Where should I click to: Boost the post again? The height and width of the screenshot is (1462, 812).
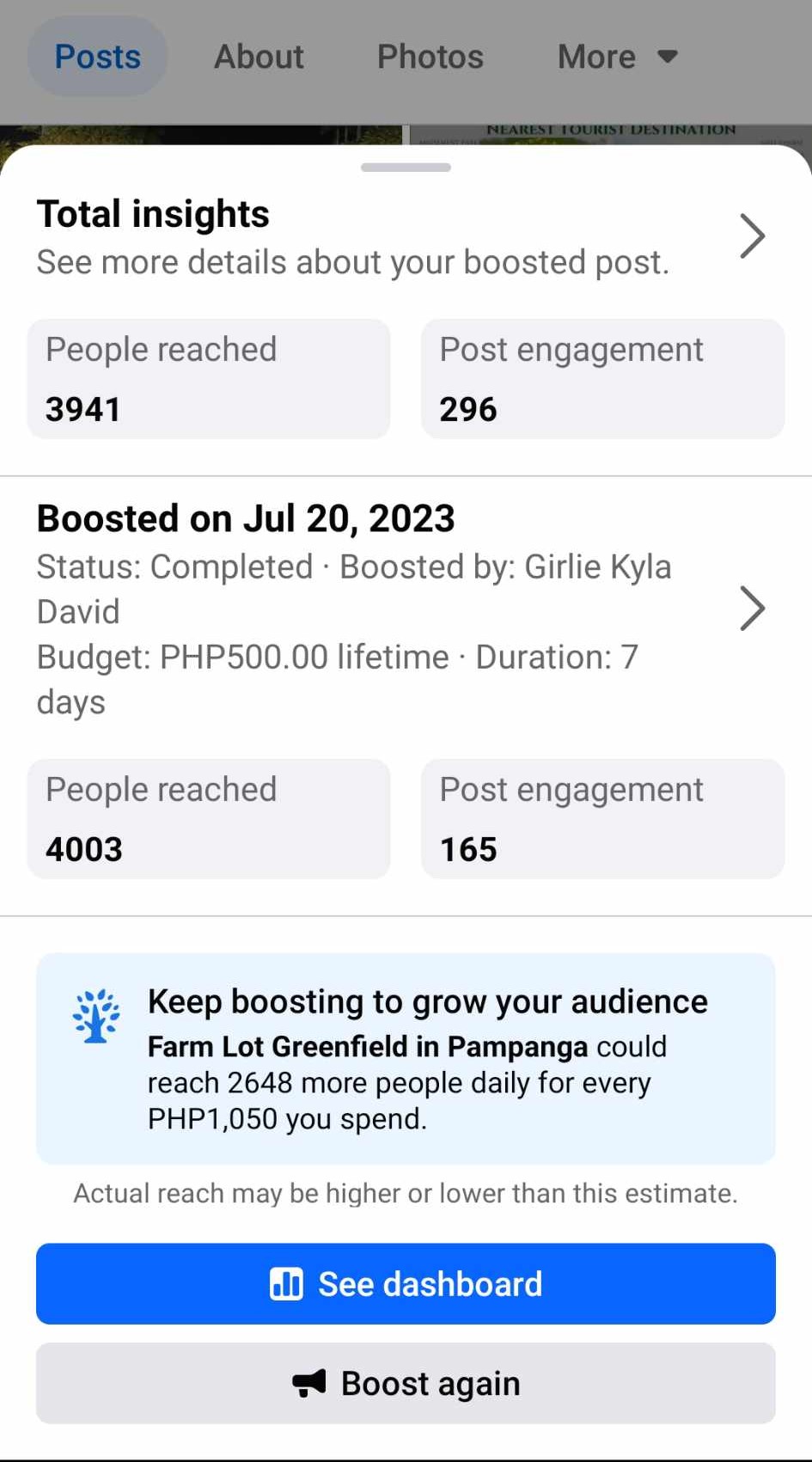coord(406,1383)
